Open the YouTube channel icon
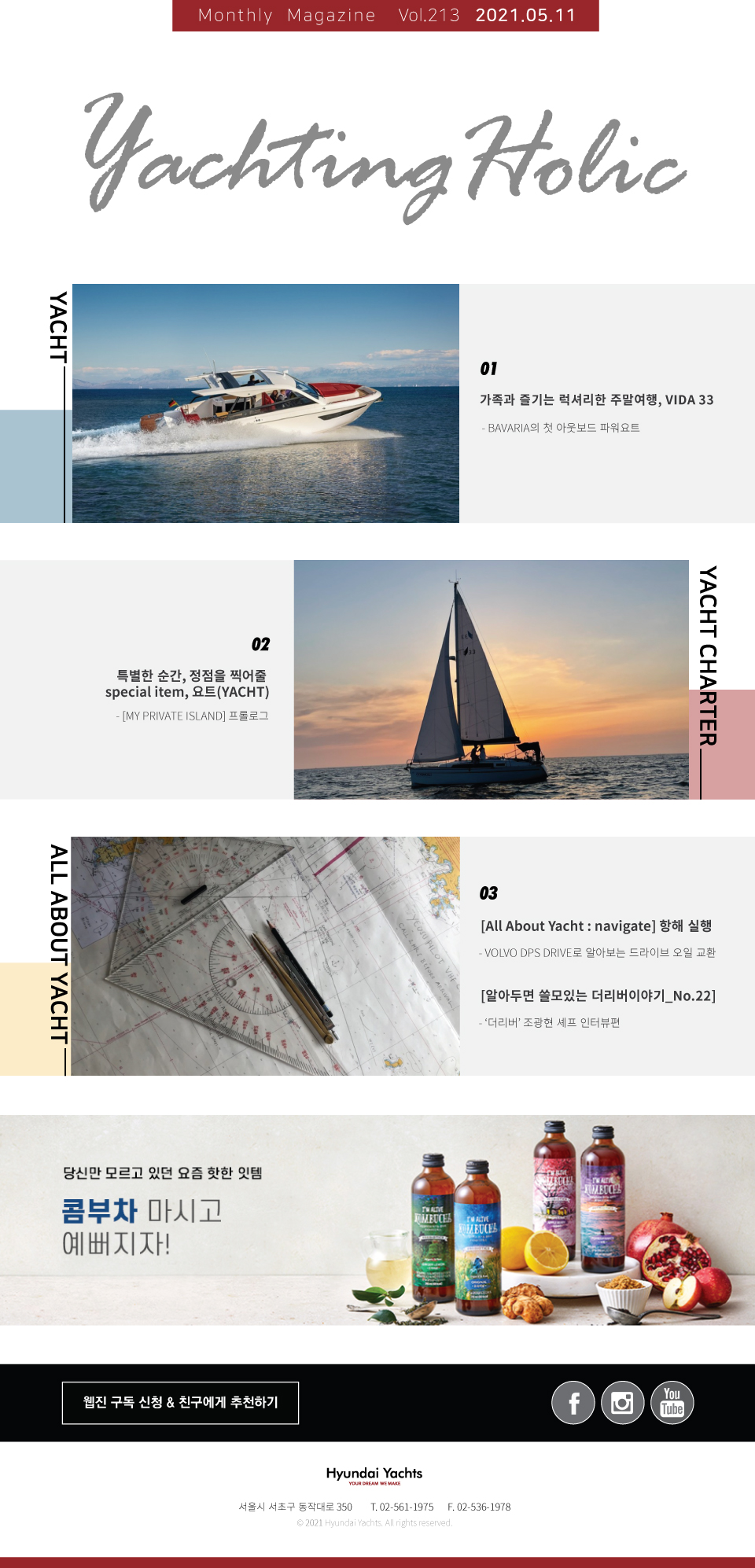The width and height of the screenshot is (755, 1568). click(672, 1403)
